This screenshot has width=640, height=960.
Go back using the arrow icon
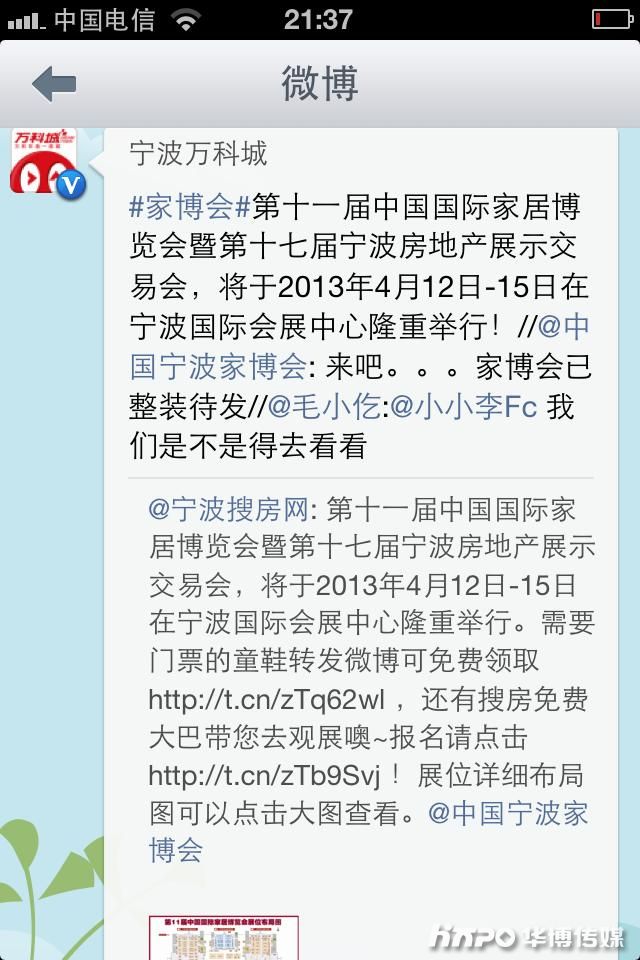54,84
